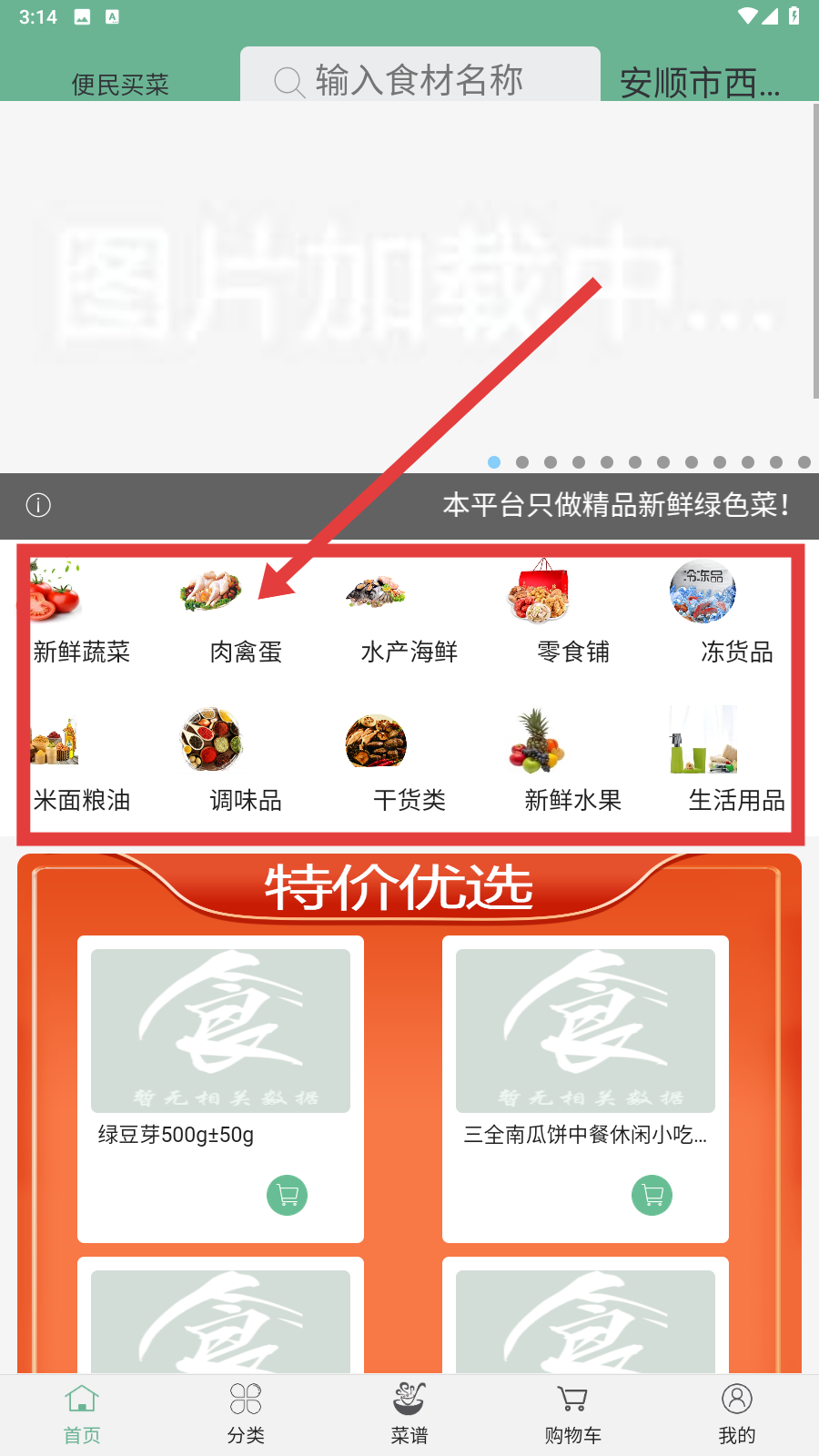Go to the 我的 tab
The width and height of the screenshot is (819, 1456).
(736, 1414)
